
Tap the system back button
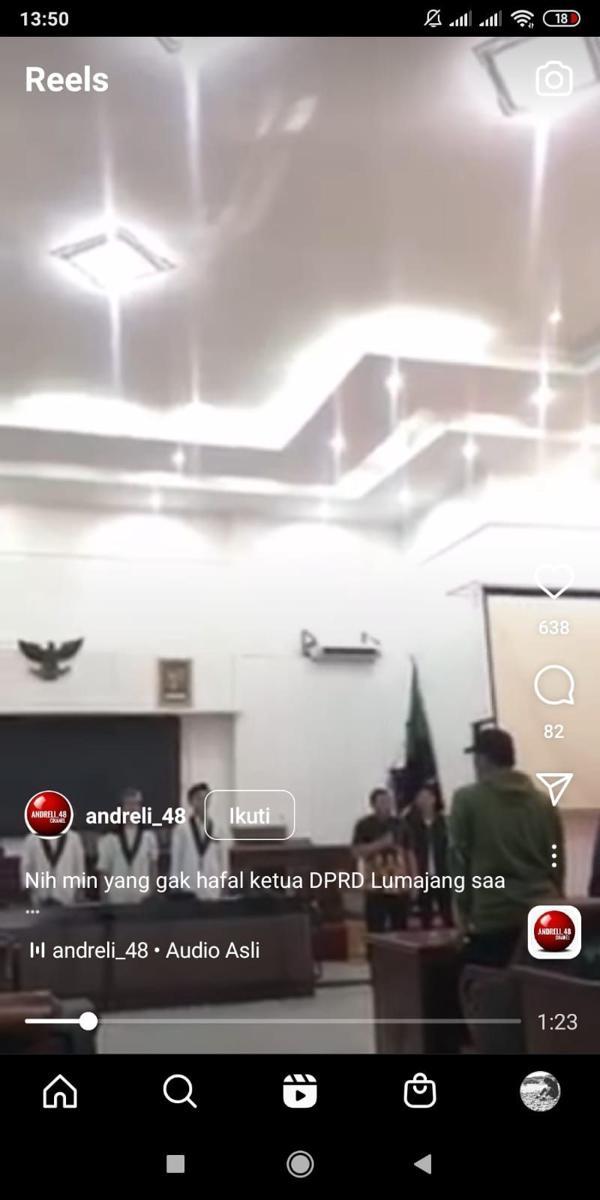pos(423,1164)
